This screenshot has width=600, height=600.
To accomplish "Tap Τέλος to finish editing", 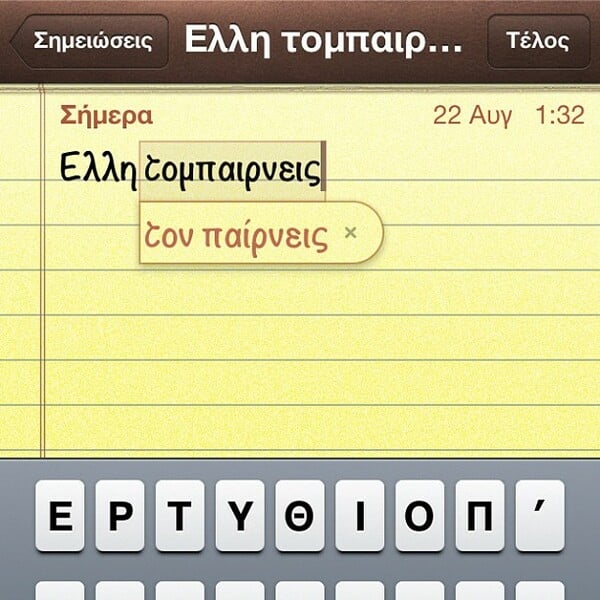I will click(537, 41).
